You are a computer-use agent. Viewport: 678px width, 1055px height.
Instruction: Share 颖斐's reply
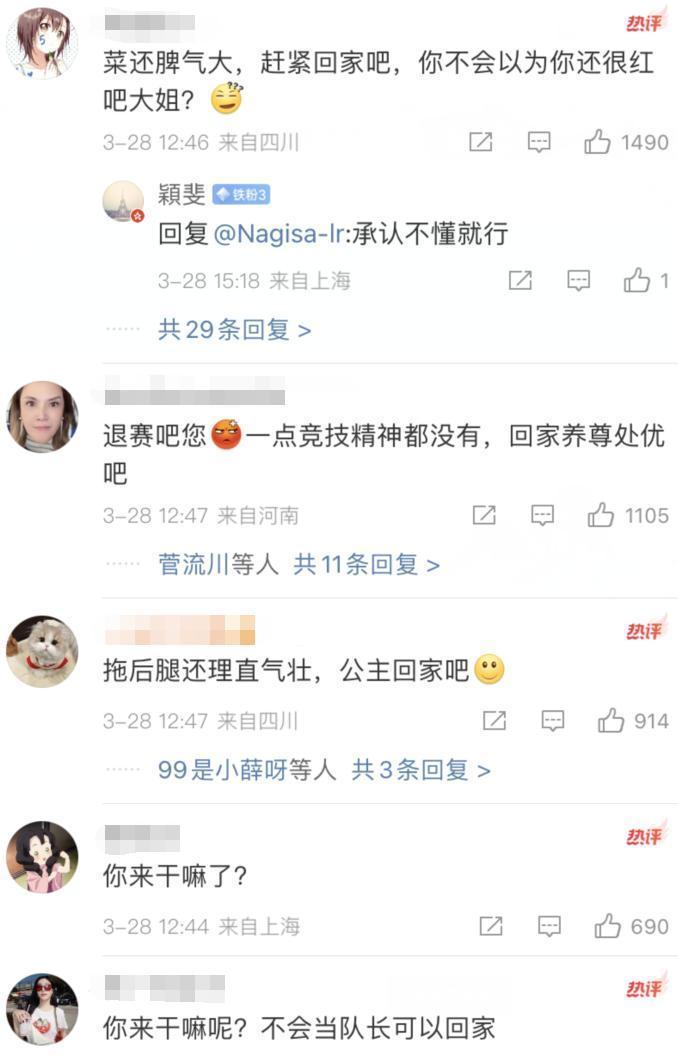(520, 281)
